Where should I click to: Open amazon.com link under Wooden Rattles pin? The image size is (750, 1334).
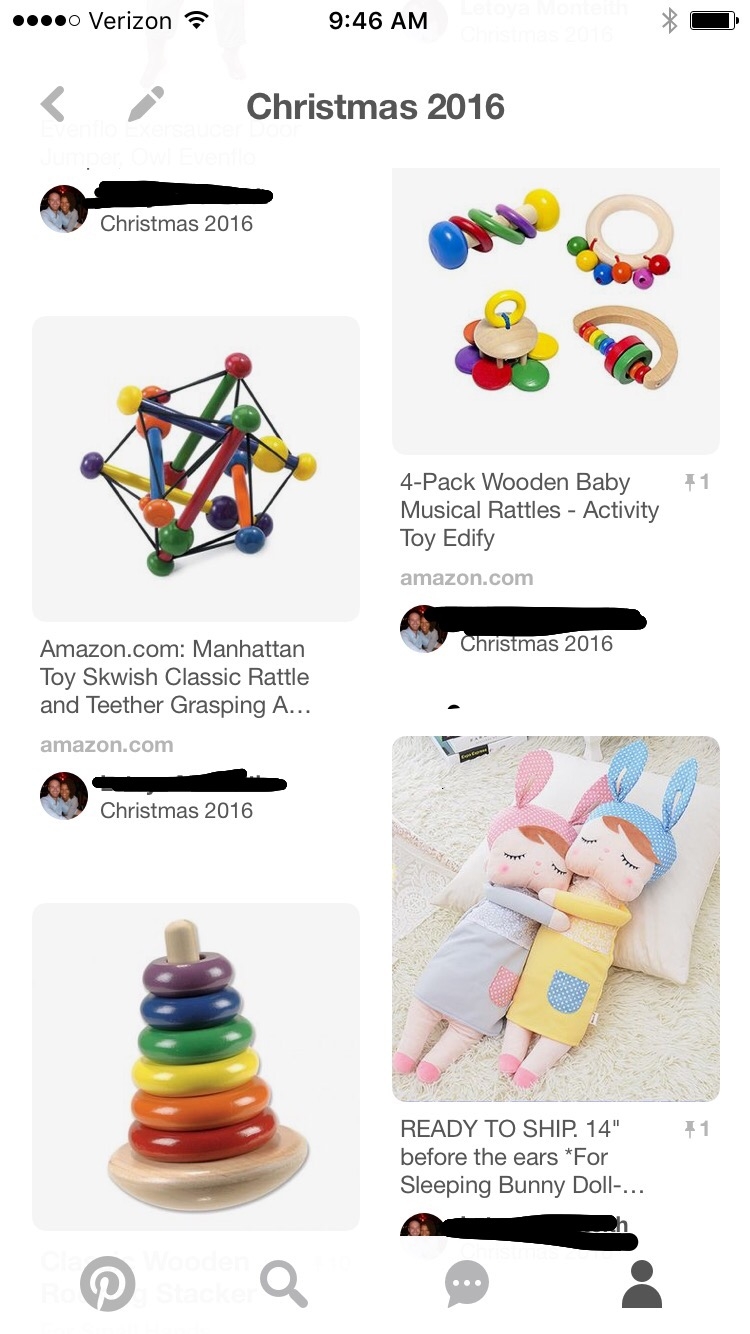click(467, 578)
